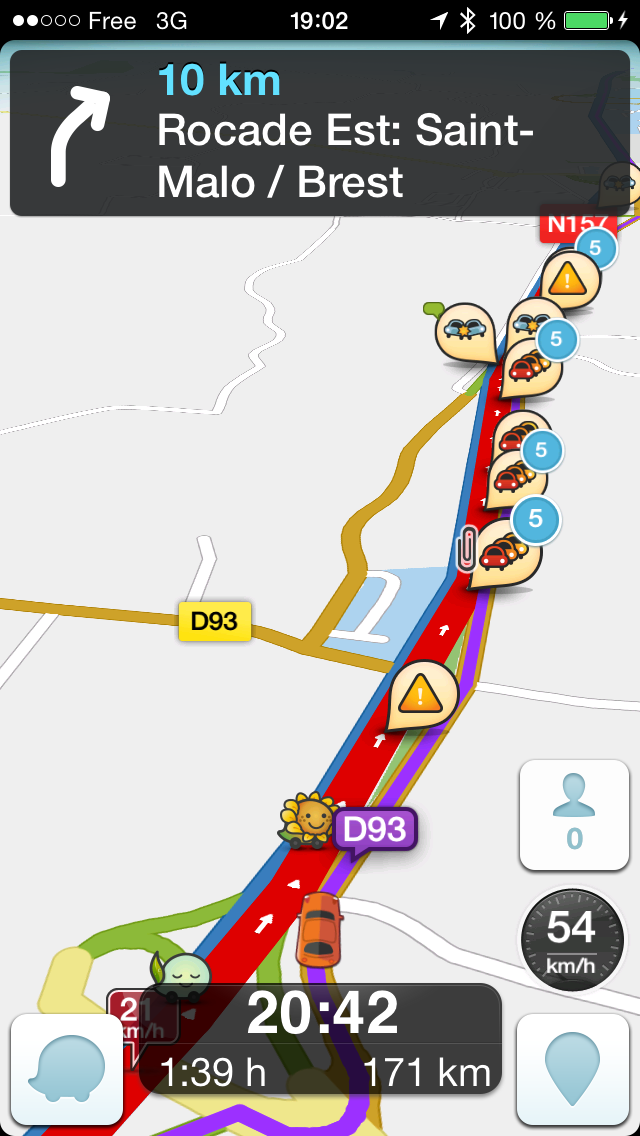Tap the sunflower Wazer on the map
This screenshot has height=1136, width=640.
[307, 820]
